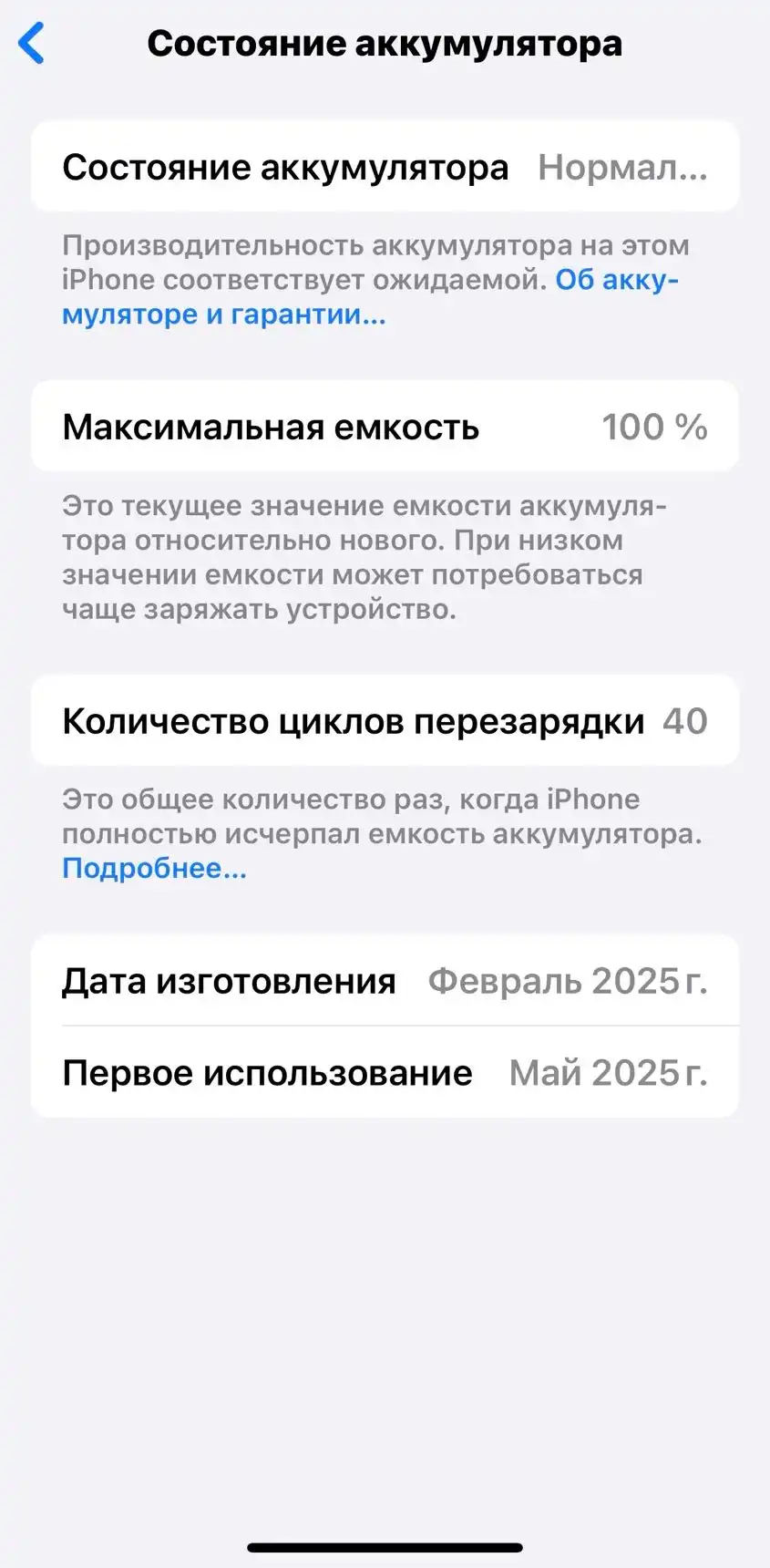Image resolution: width=770 pixels, height=1568 pixels.
Task: Go back using the blue arrow
Action: pos(32,44)
